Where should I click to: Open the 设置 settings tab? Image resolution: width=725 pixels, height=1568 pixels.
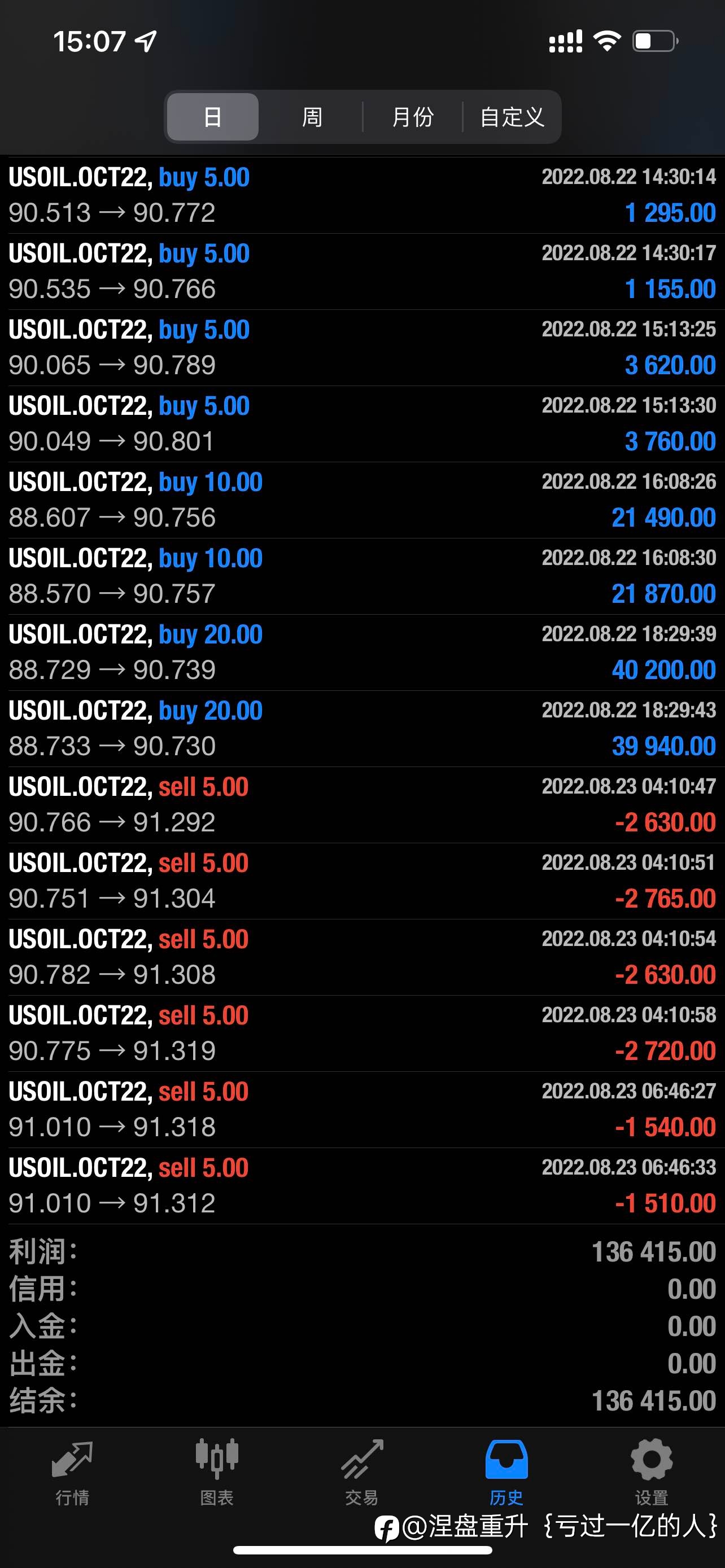click(x=652, y=1472)
